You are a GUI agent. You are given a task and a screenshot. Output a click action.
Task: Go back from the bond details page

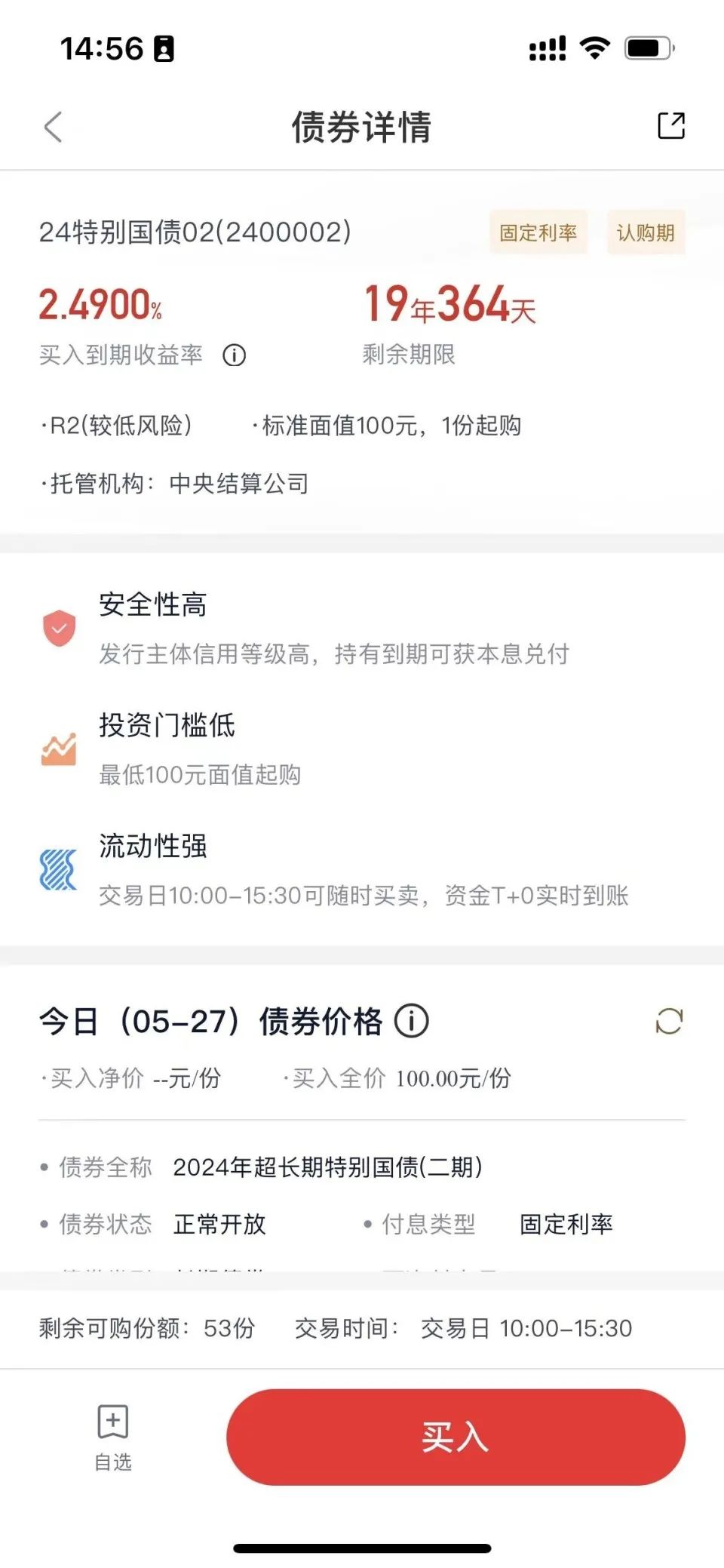[x=53, y=127]
